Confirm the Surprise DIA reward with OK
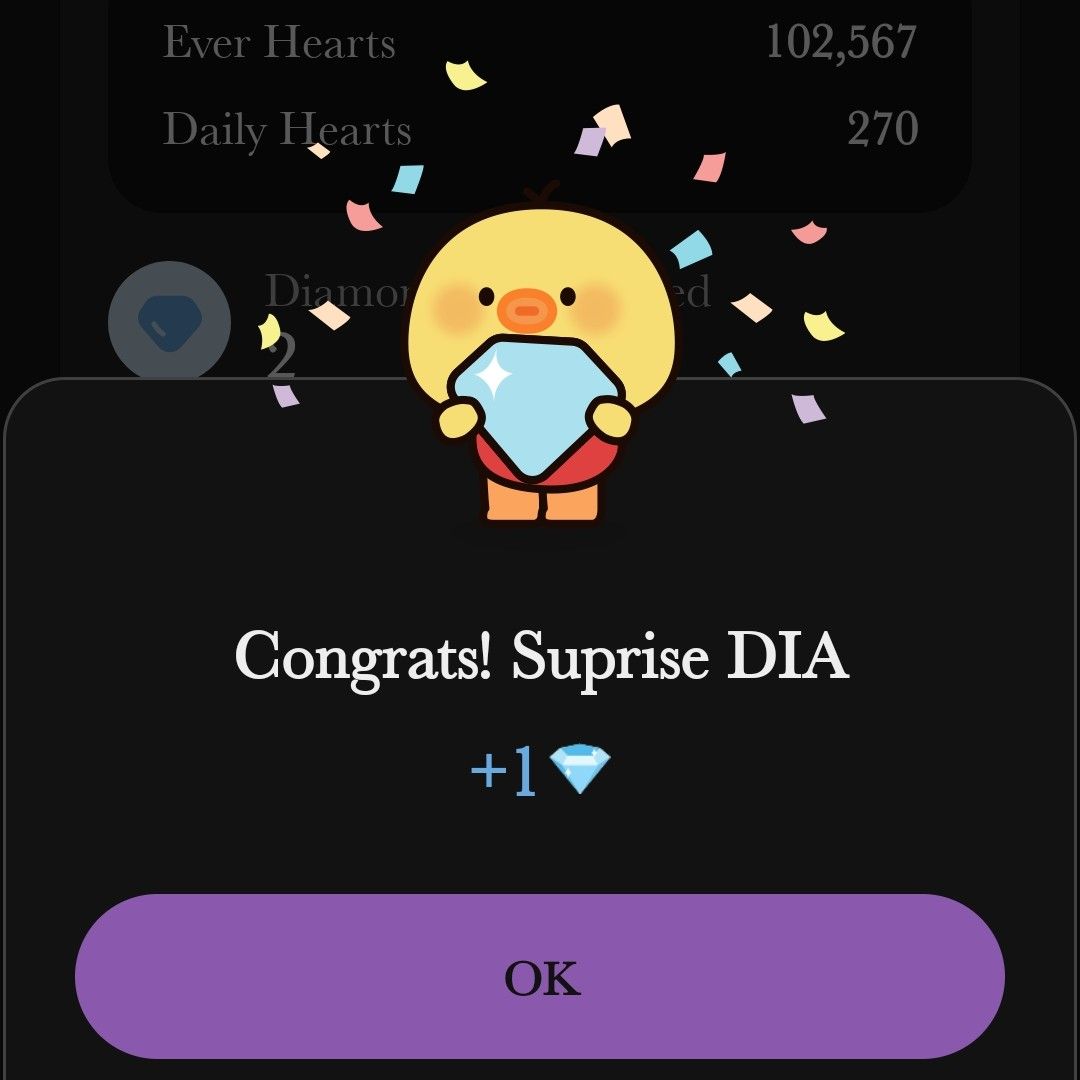 pyautogui.click(x=540, y=977)
